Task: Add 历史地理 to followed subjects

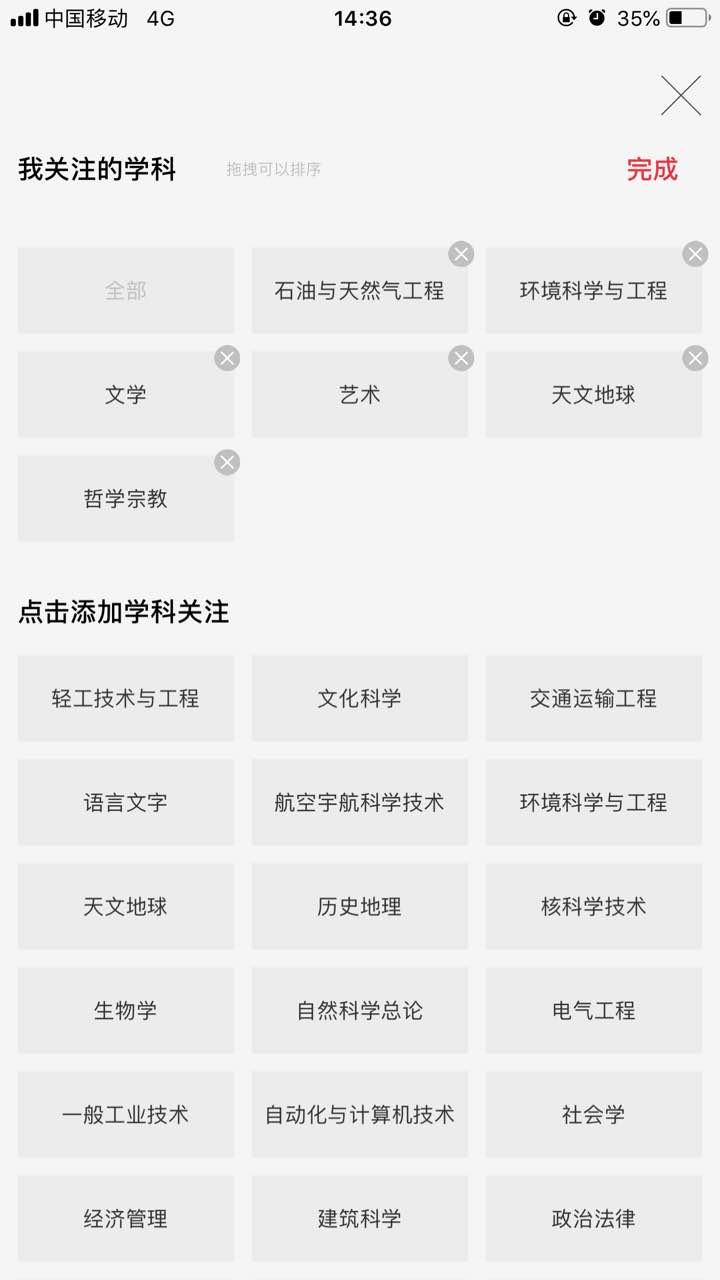Action: (360, 906)
